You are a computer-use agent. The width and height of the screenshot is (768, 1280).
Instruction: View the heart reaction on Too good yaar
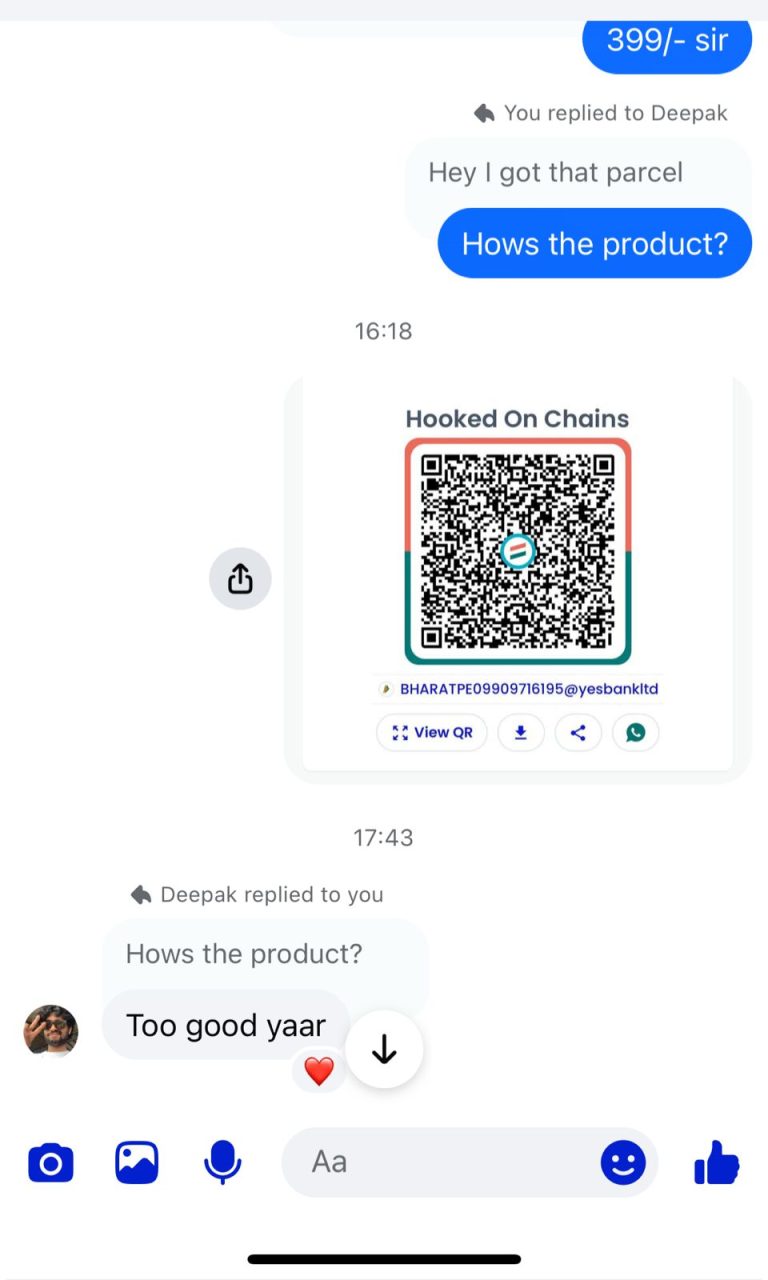[x=319, y=1071]
